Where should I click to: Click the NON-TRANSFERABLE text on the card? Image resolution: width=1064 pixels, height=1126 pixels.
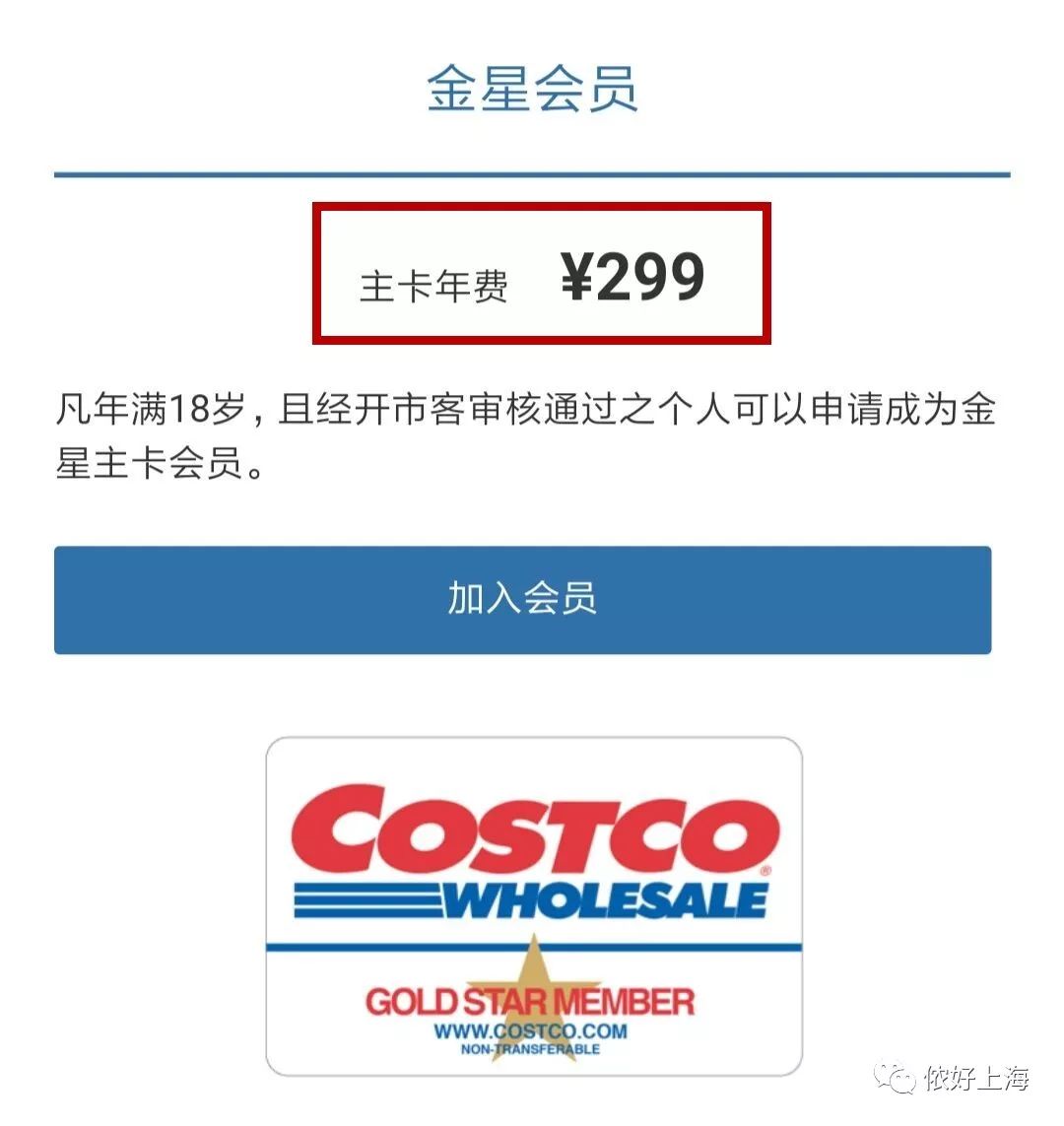tap(532, 1051)
